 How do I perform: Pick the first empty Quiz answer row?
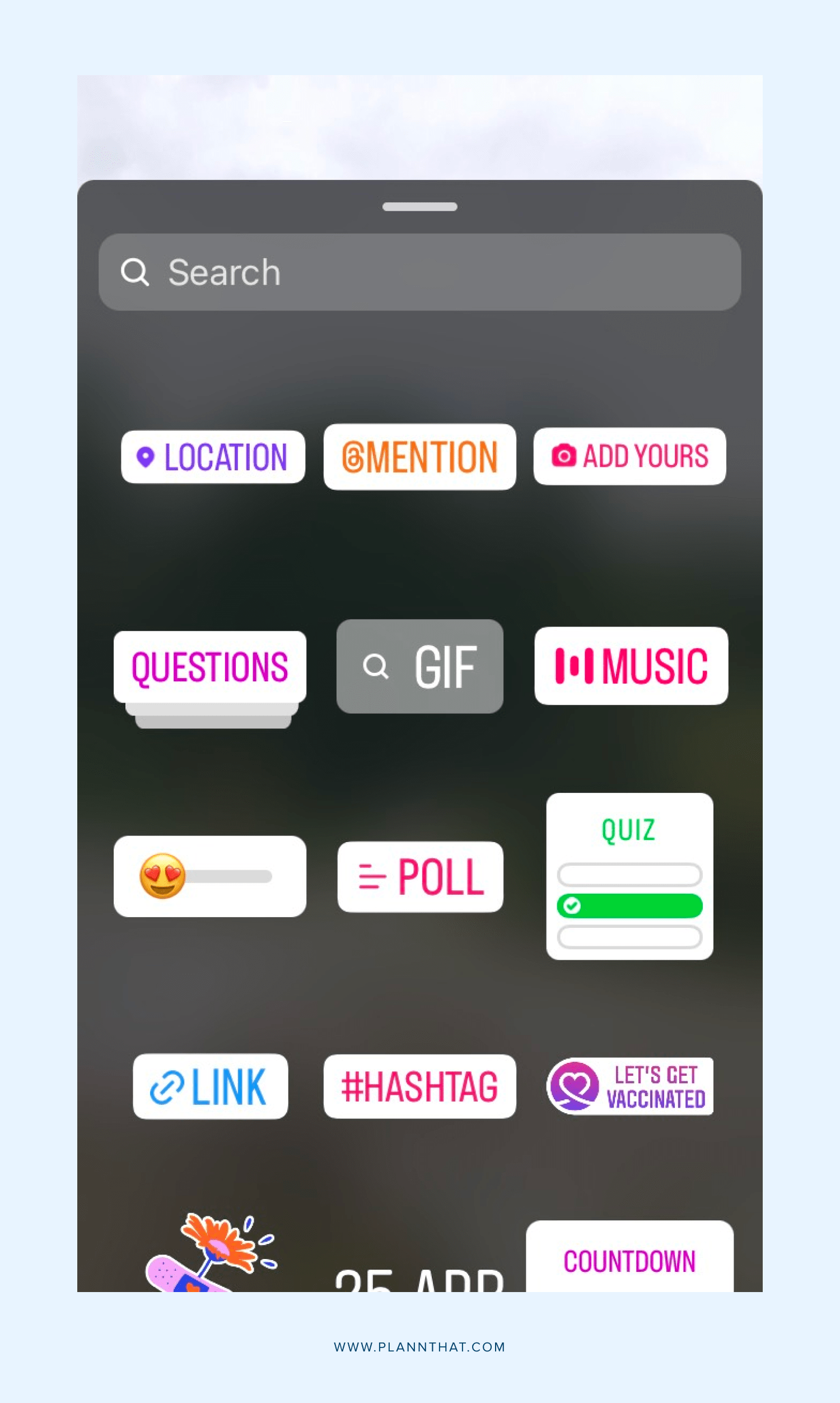(x=629, y=875)
